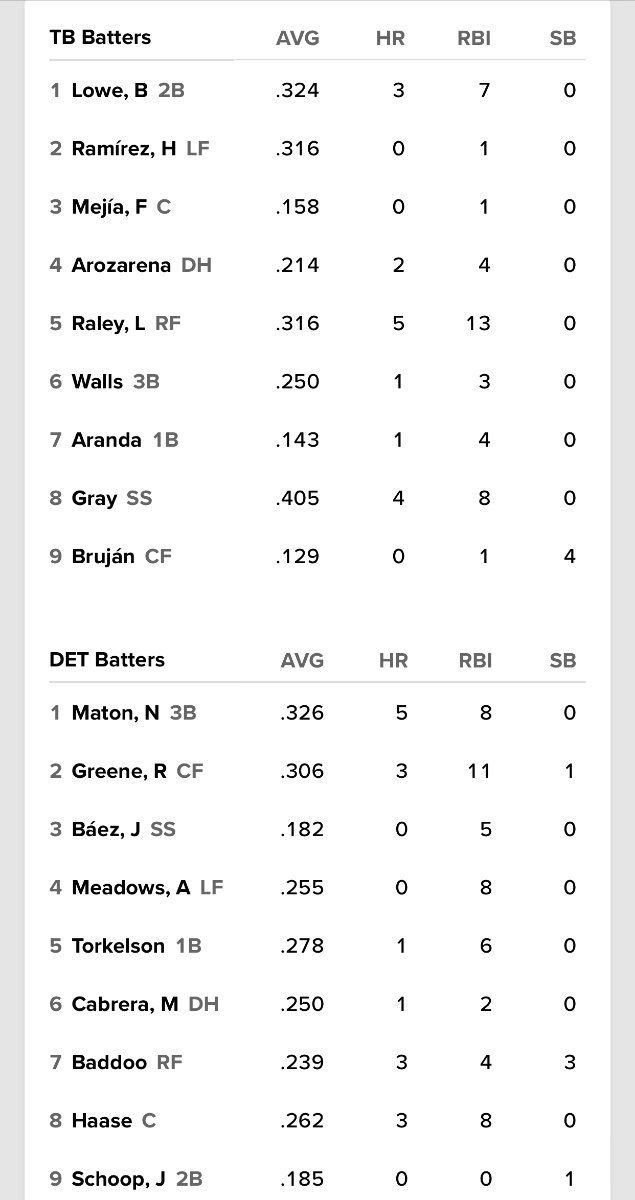The height and width of the screenshot is (1200, 635).
Task: Select Walls 3B from the lineup
Action: point(317,381)
